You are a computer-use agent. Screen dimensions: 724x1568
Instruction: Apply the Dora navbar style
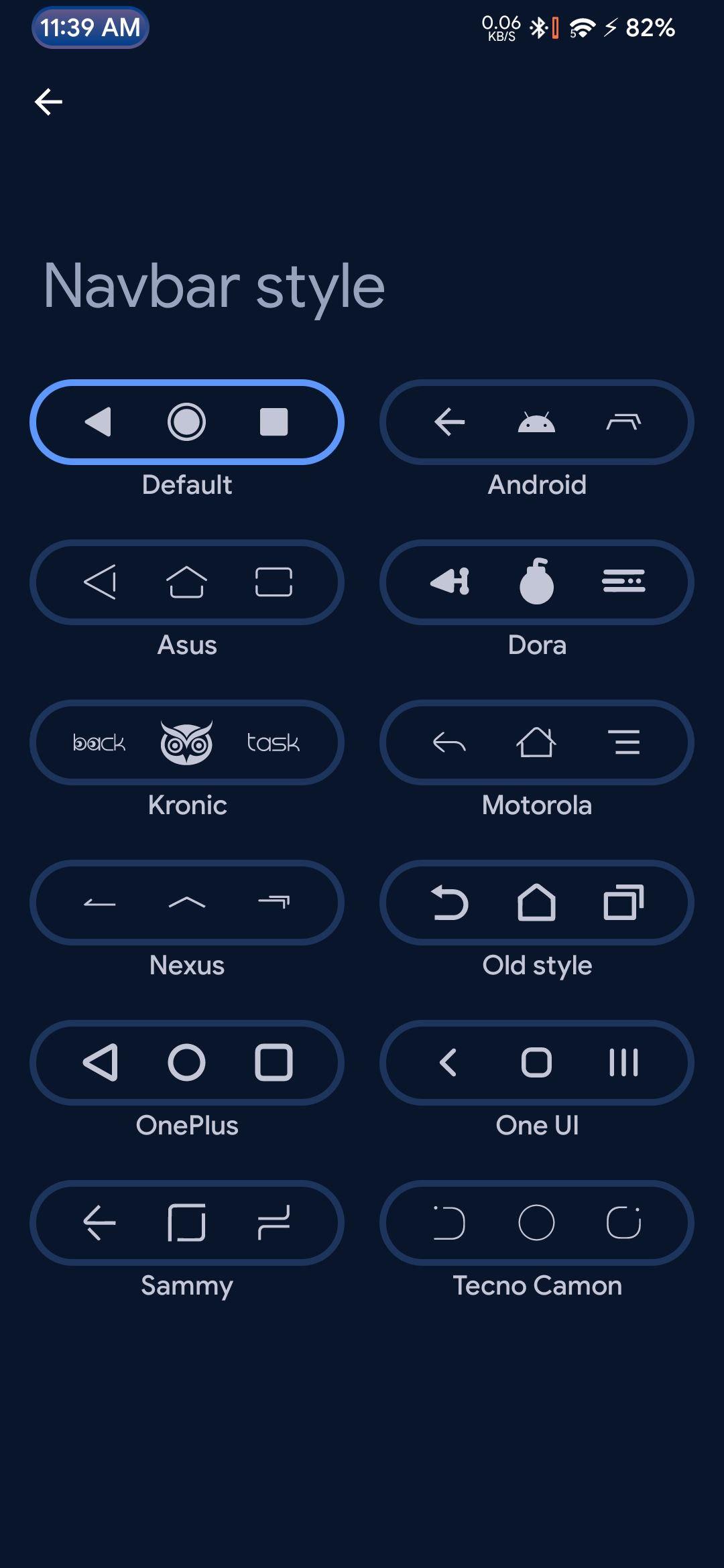pyautogui.click(x=536, y=582)
